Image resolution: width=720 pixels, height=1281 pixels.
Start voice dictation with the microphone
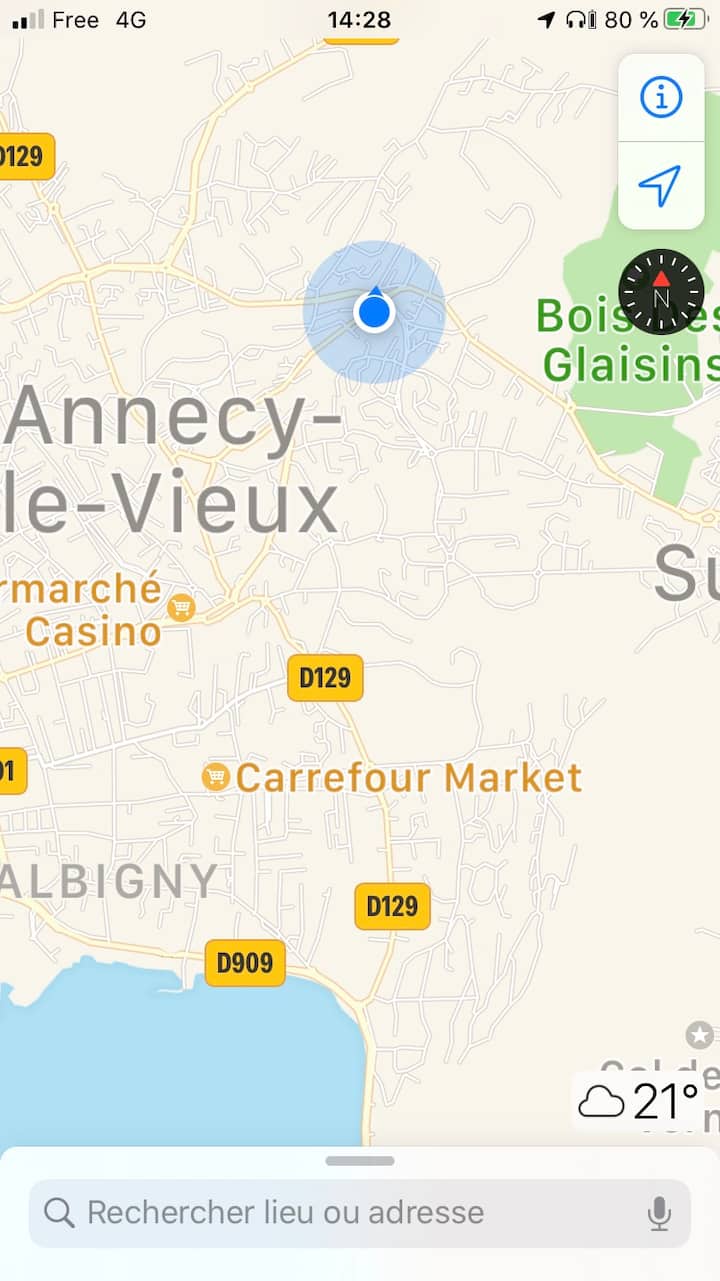(x=658, y=1213)
